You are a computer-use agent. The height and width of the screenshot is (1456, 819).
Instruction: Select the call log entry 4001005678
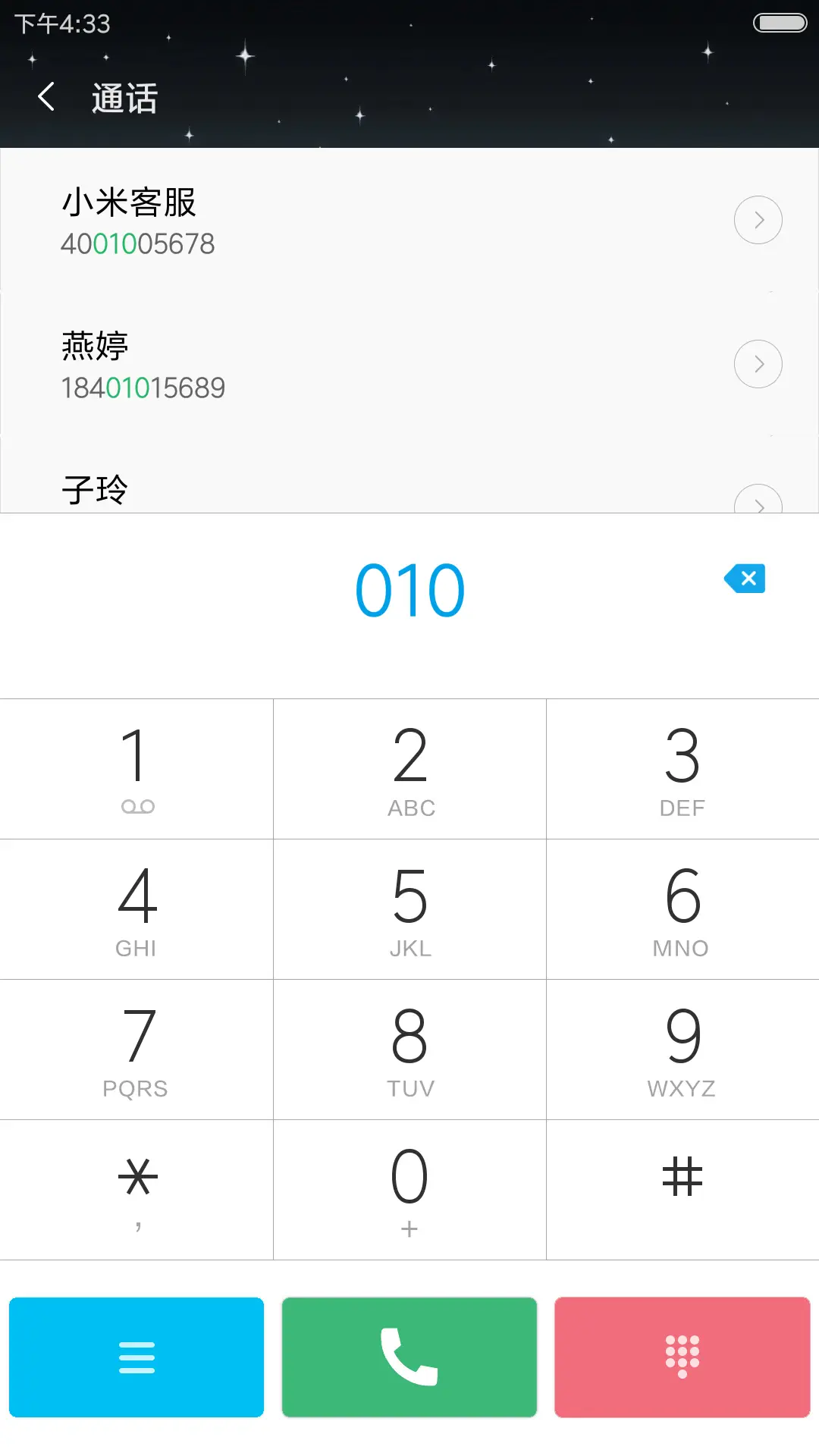137,243
